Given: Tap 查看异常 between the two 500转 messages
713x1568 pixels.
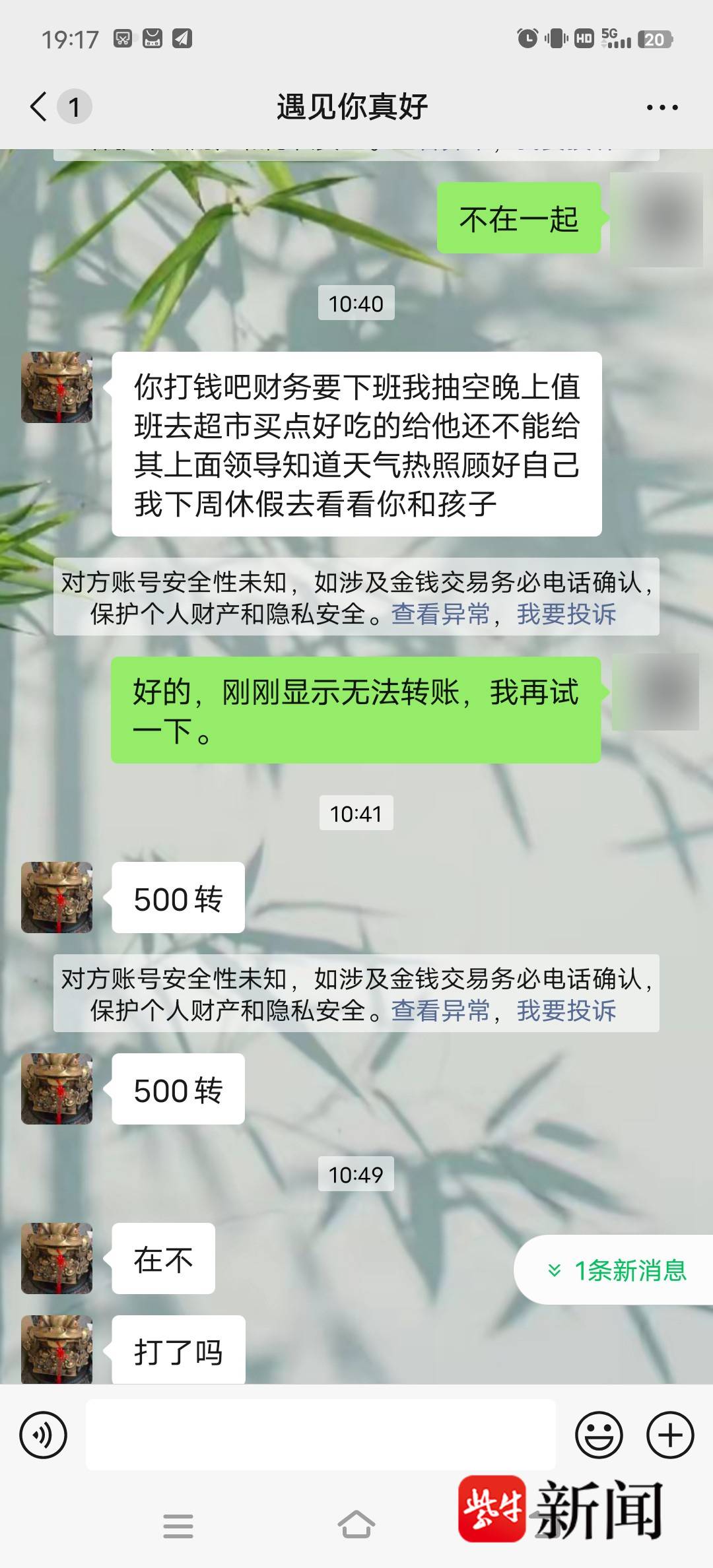Looking at the screenshot, I should (x=440, y=1011).
